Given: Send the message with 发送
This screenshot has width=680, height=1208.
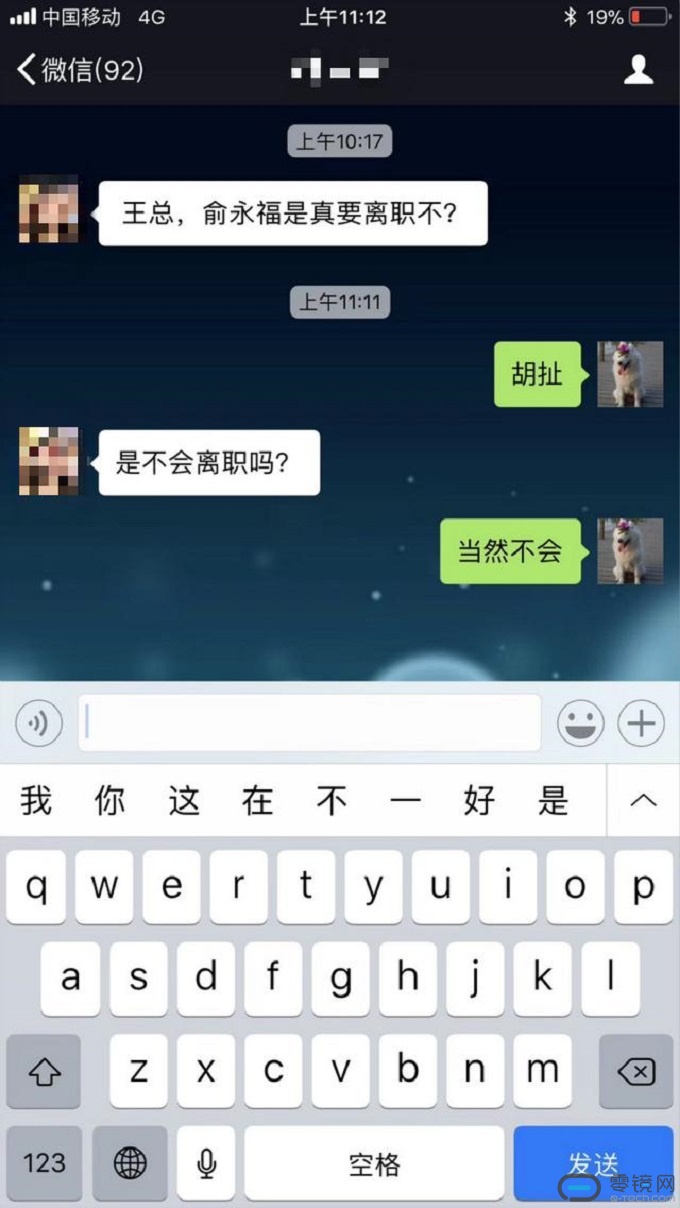Looking at the screenshot, I should 592,1163.
